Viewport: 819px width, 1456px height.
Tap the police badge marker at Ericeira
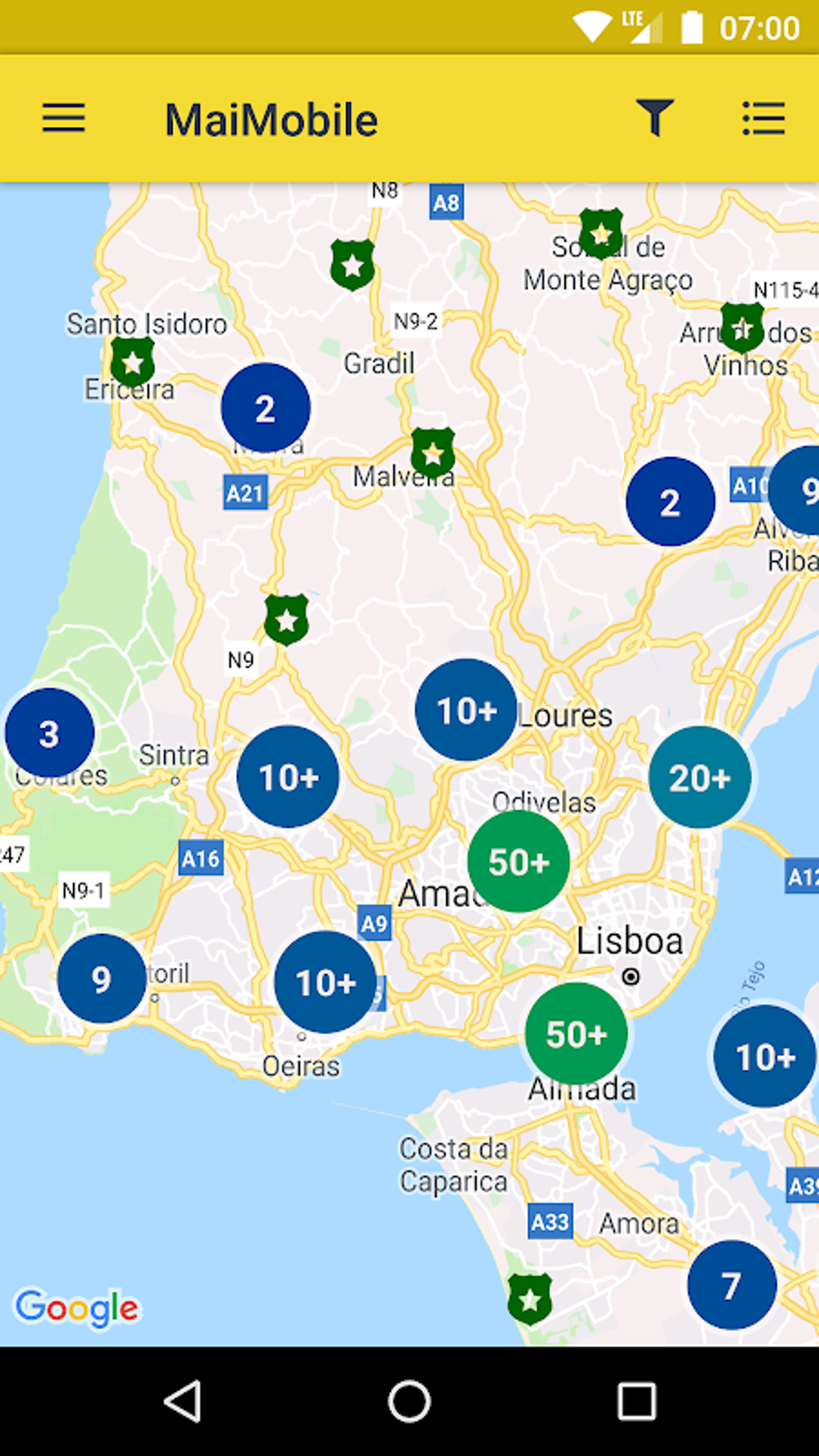coord(132,362)
